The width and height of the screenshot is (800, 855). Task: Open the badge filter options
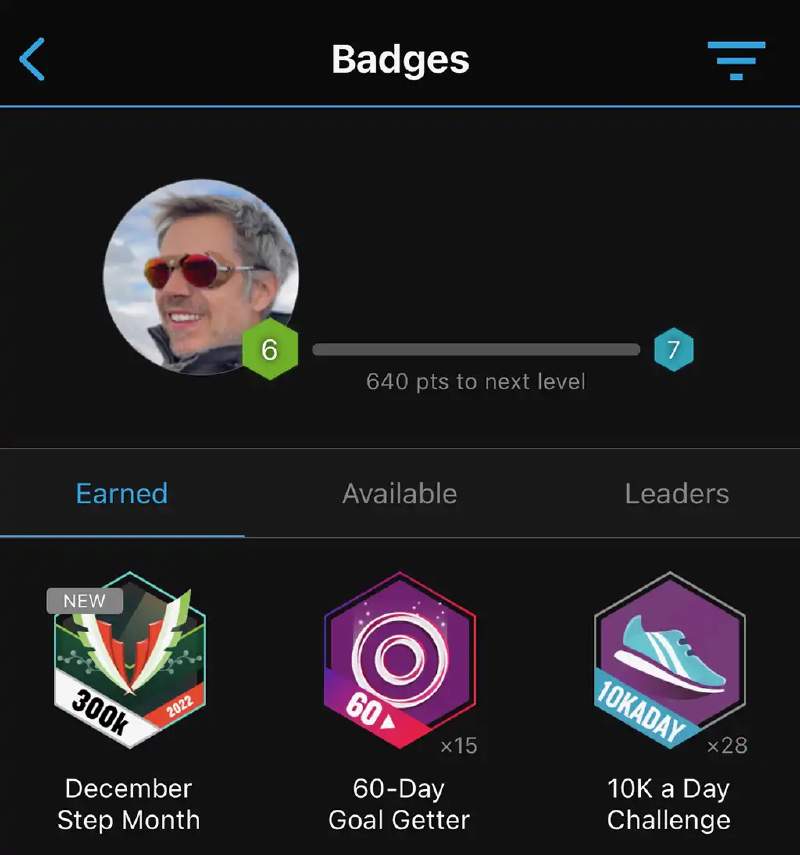click(736, 60)
